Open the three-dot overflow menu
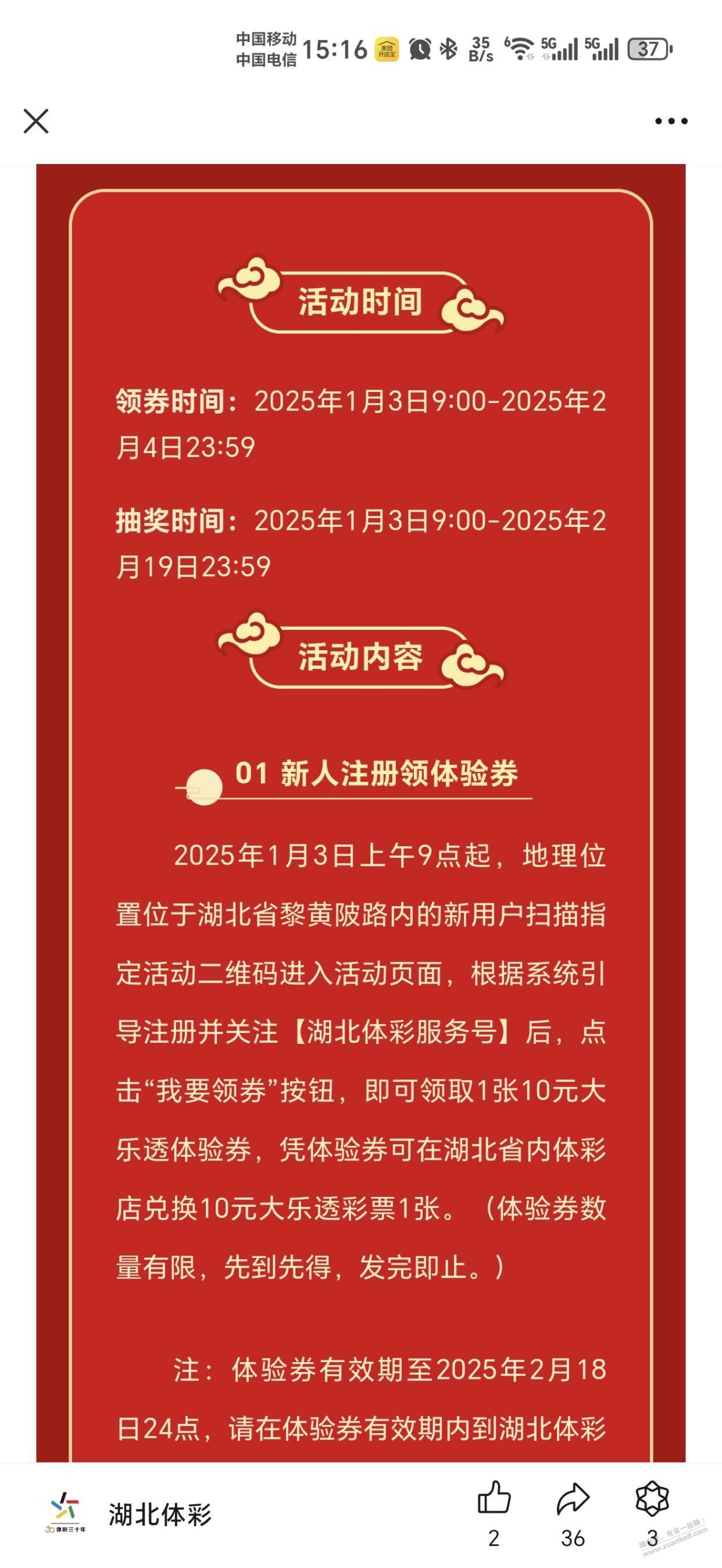The width and height of the screenshot is (722, 1568). (x=671, y=121)
